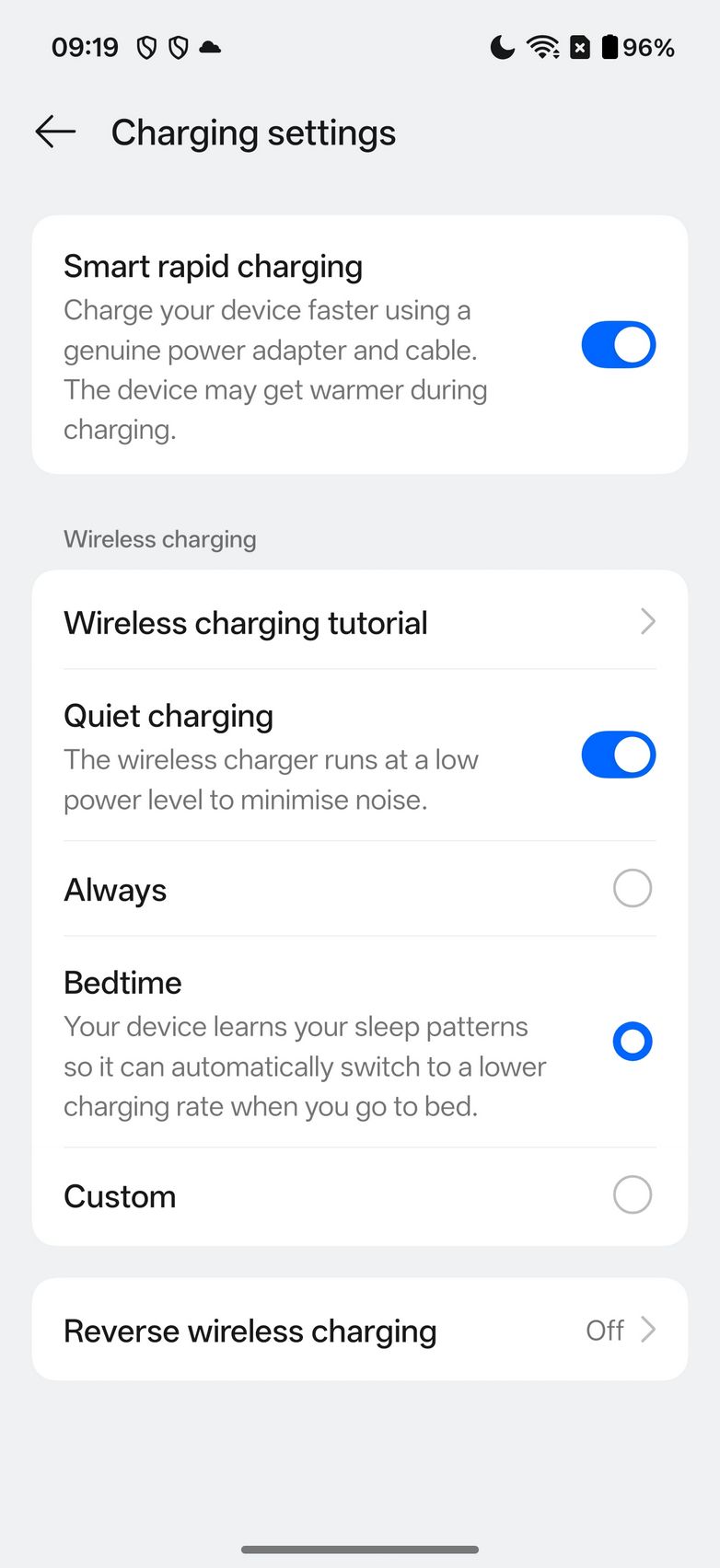The height and width of the screenshot is (1568, 720).
Task: Turn off Smart rapid charging
Action: pos(618,345)
